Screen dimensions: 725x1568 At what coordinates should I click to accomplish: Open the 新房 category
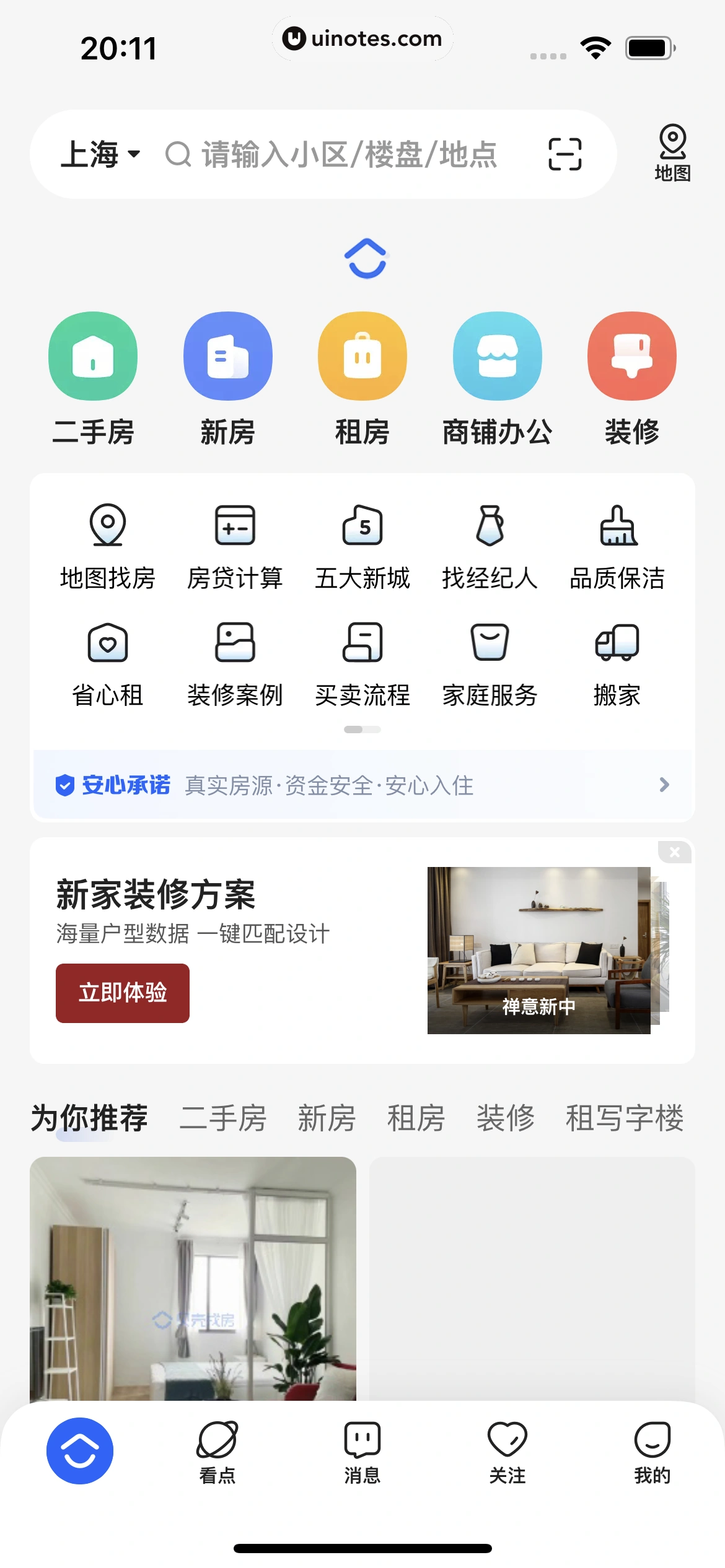coord(227,378)
